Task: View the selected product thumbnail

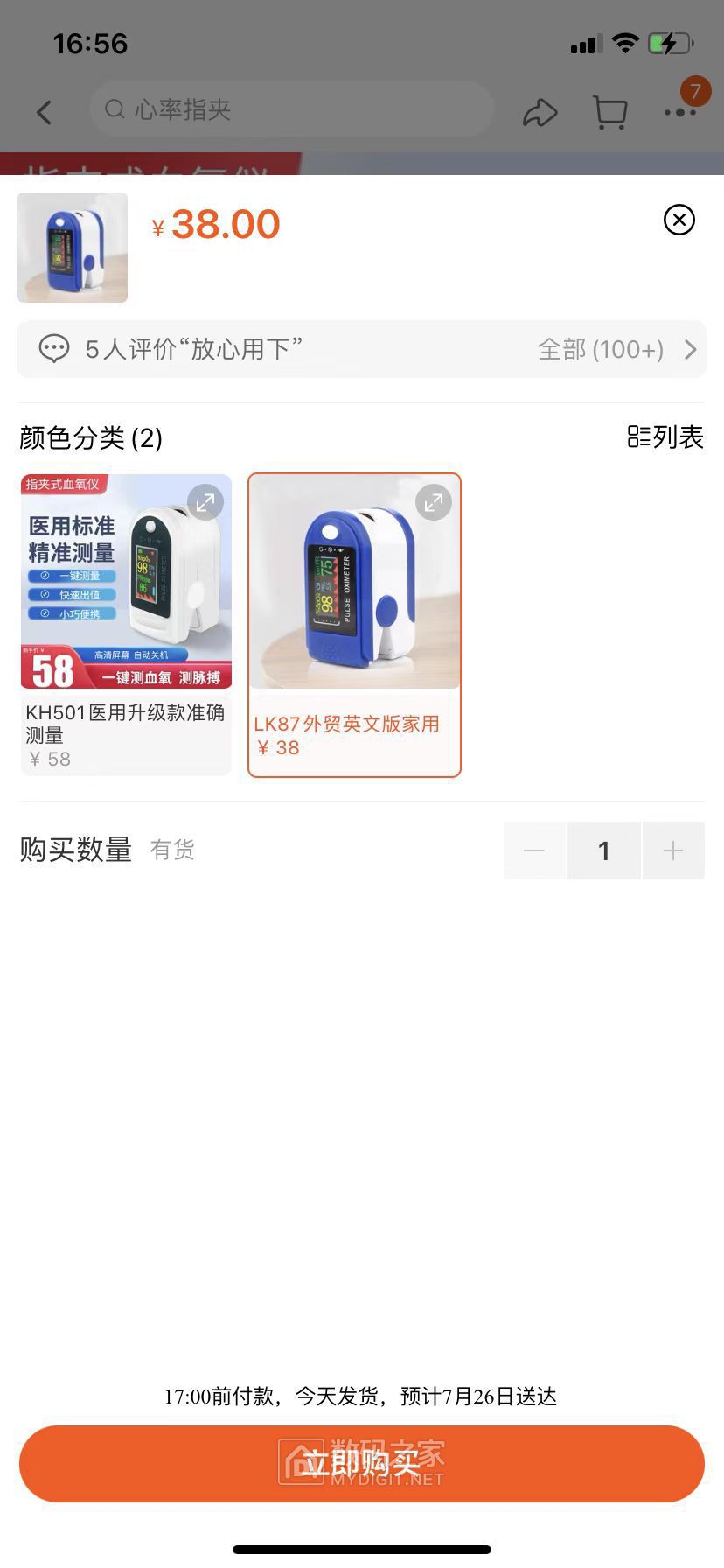Action: (x=73, y=248)
